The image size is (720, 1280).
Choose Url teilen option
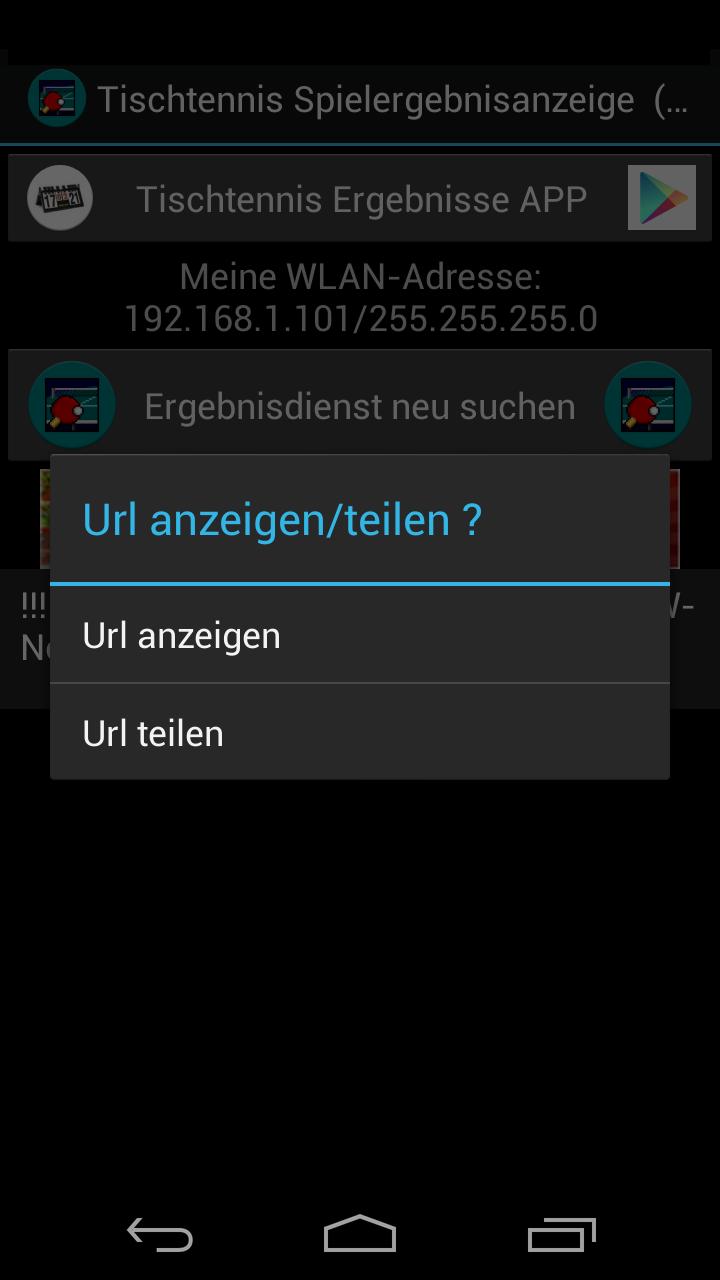coord(360,733)
